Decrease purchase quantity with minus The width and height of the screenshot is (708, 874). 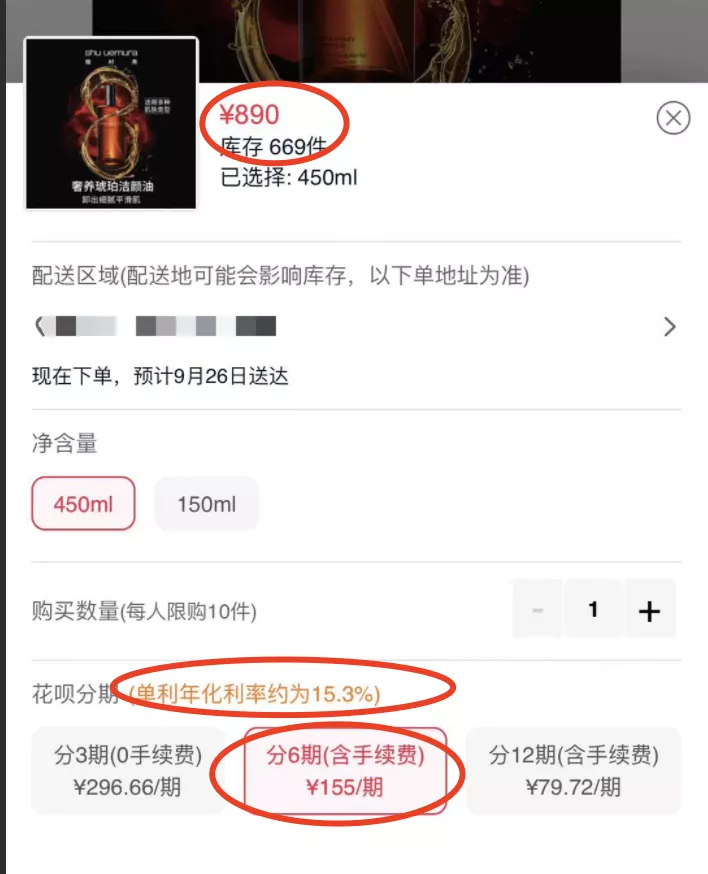point(538,609)
